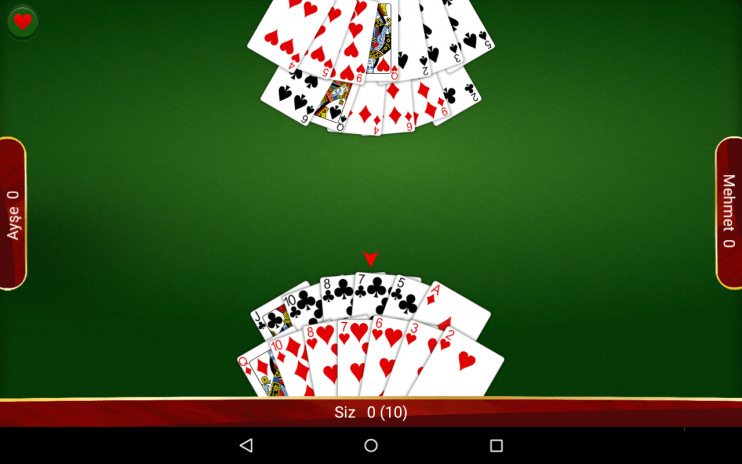Choose the five of clubs
Image resolution: width=742 pixels, height=464 pixels.
coord(406,297)
